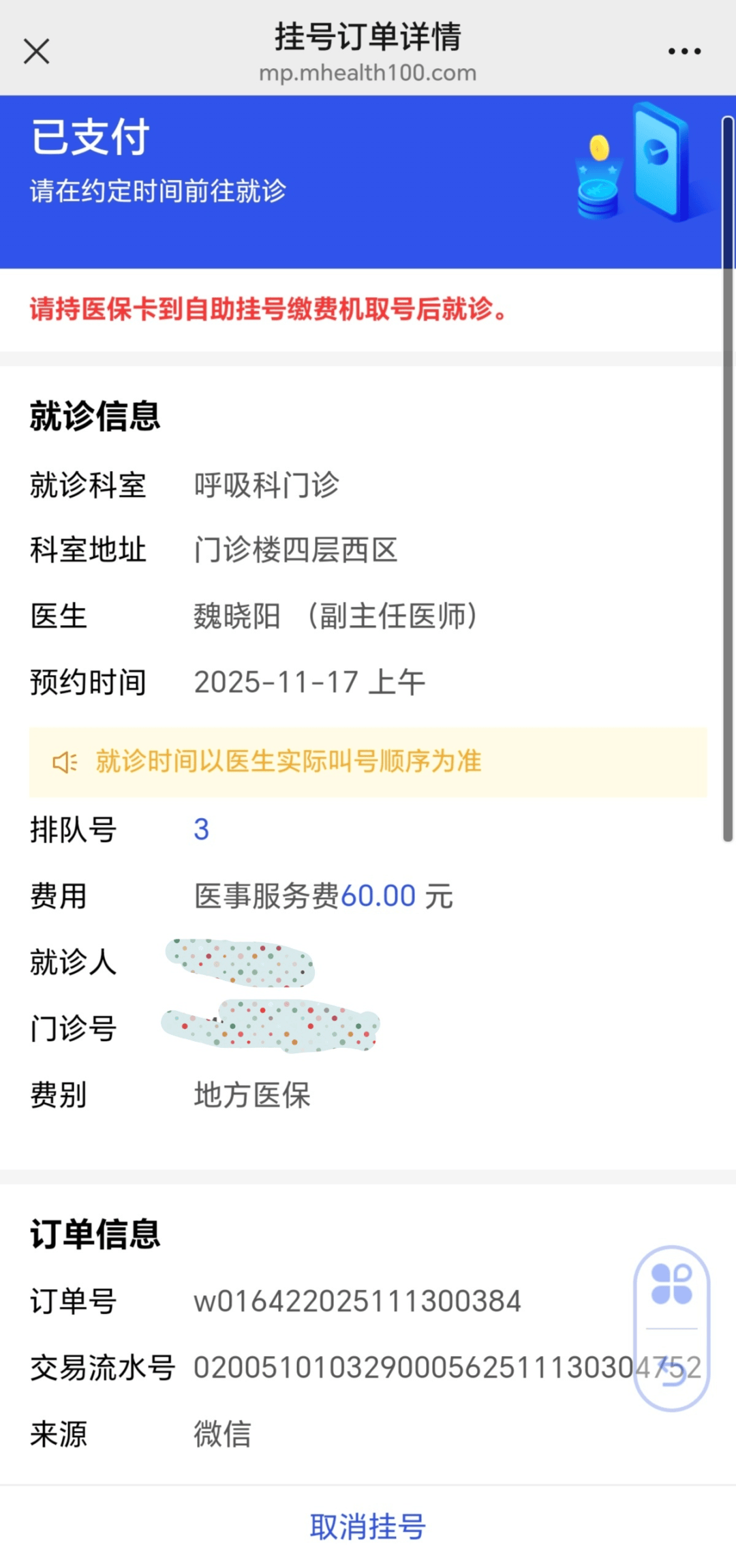
Task: Close the page with the X icon
Action: [37, 50]
